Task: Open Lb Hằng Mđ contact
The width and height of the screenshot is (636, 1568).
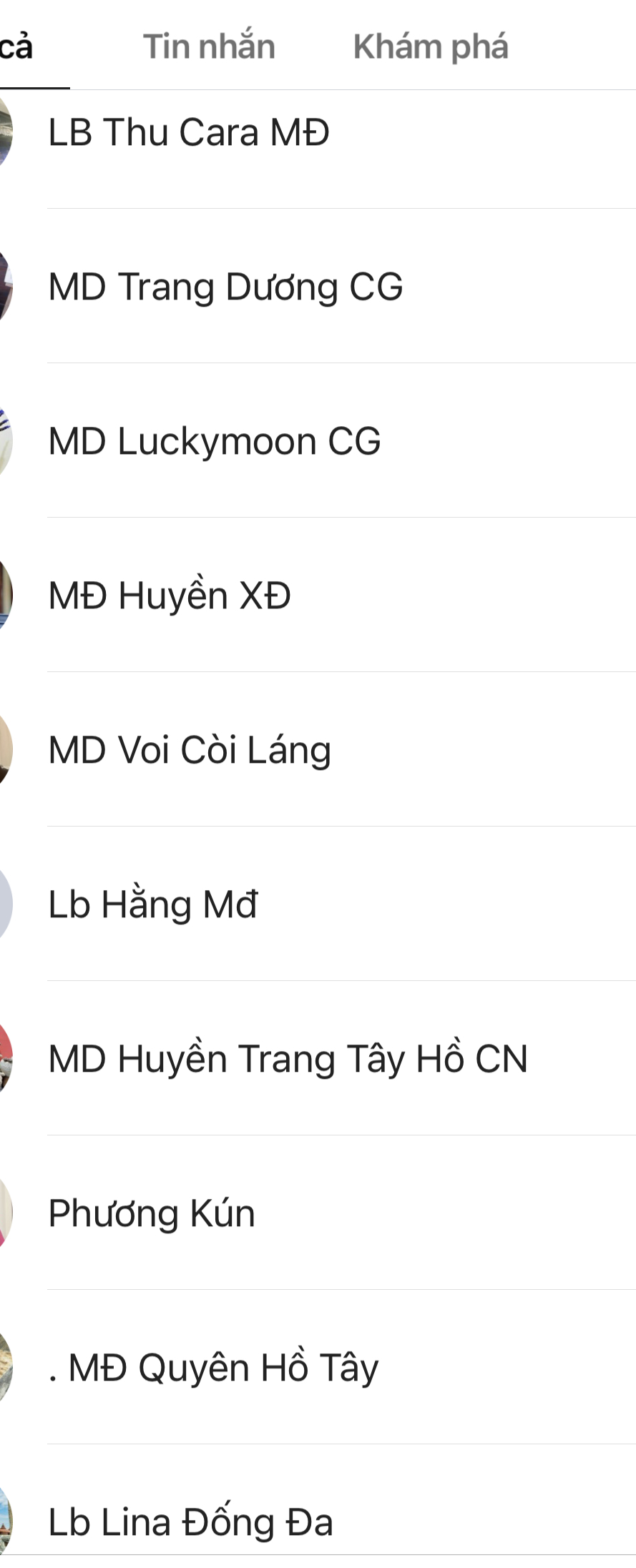Action: click(152, 904)
